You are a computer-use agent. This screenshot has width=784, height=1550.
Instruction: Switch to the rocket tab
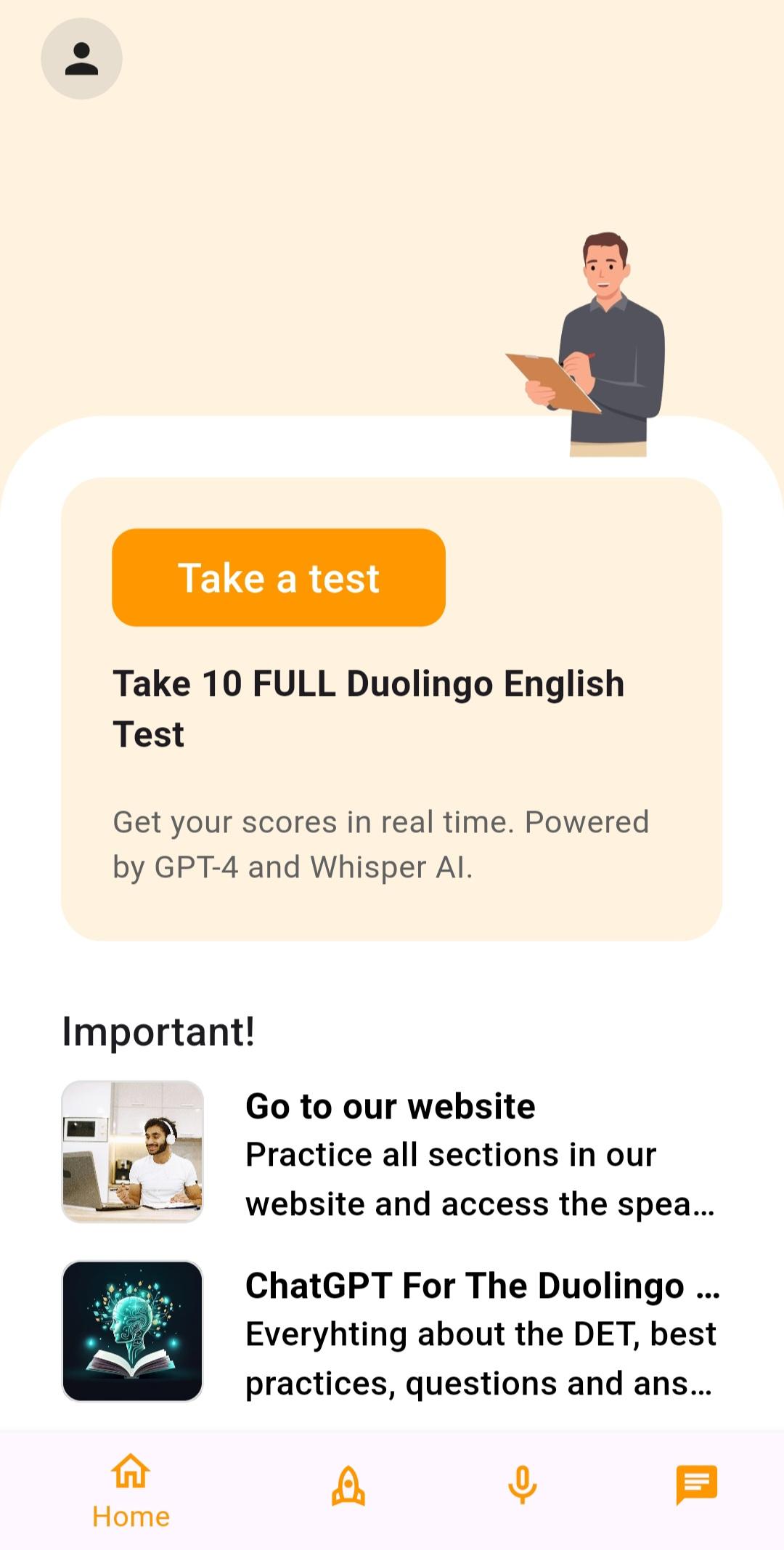click(348, 1485)
